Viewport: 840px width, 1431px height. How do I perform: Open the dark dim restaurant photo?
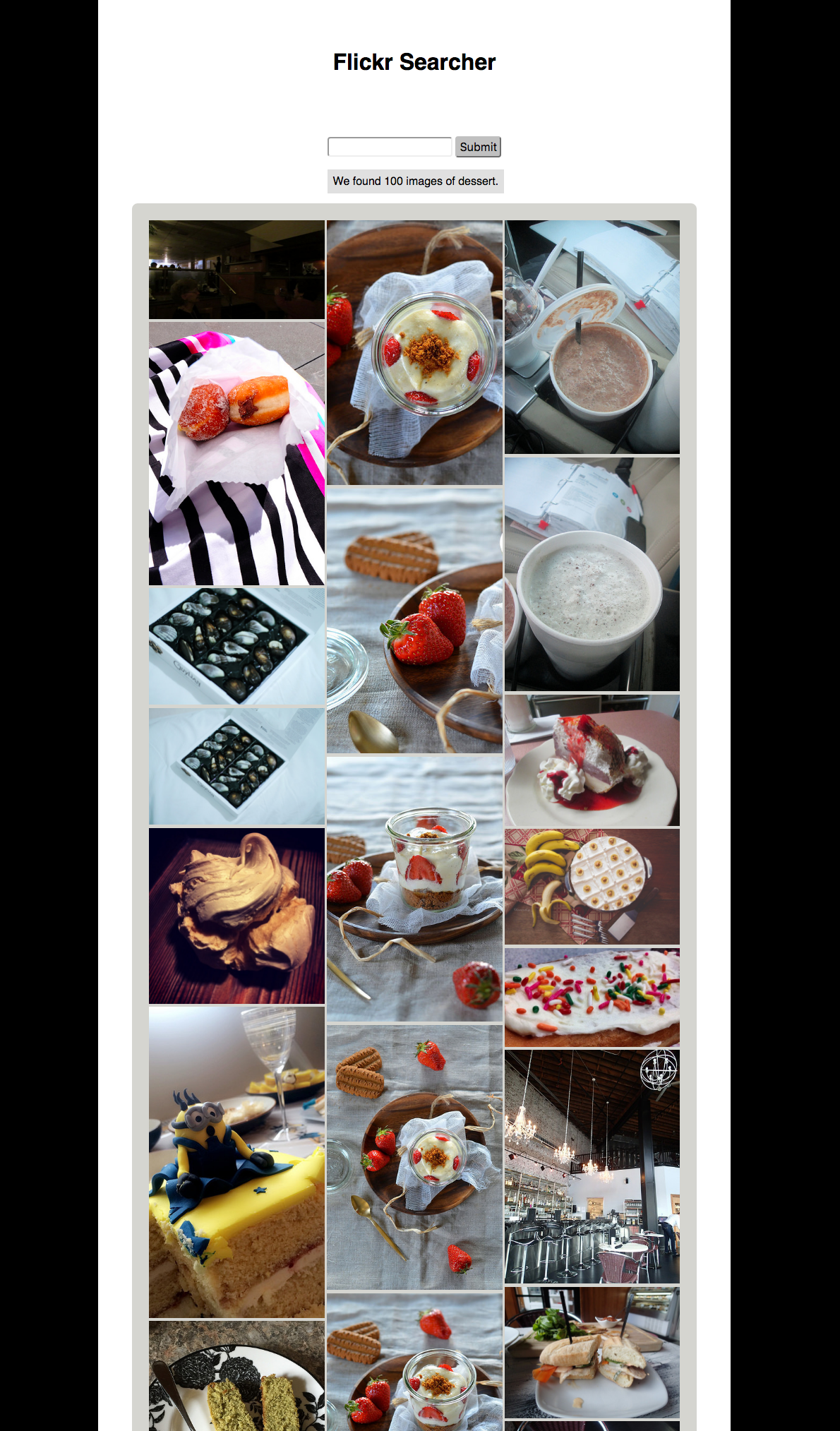coord(236,270)
